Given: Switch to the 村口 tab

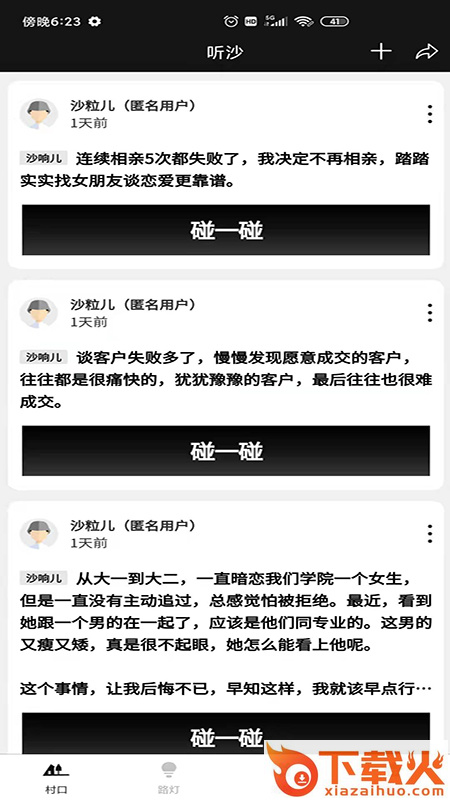Looking at the screenshot, I should [56, 778].
